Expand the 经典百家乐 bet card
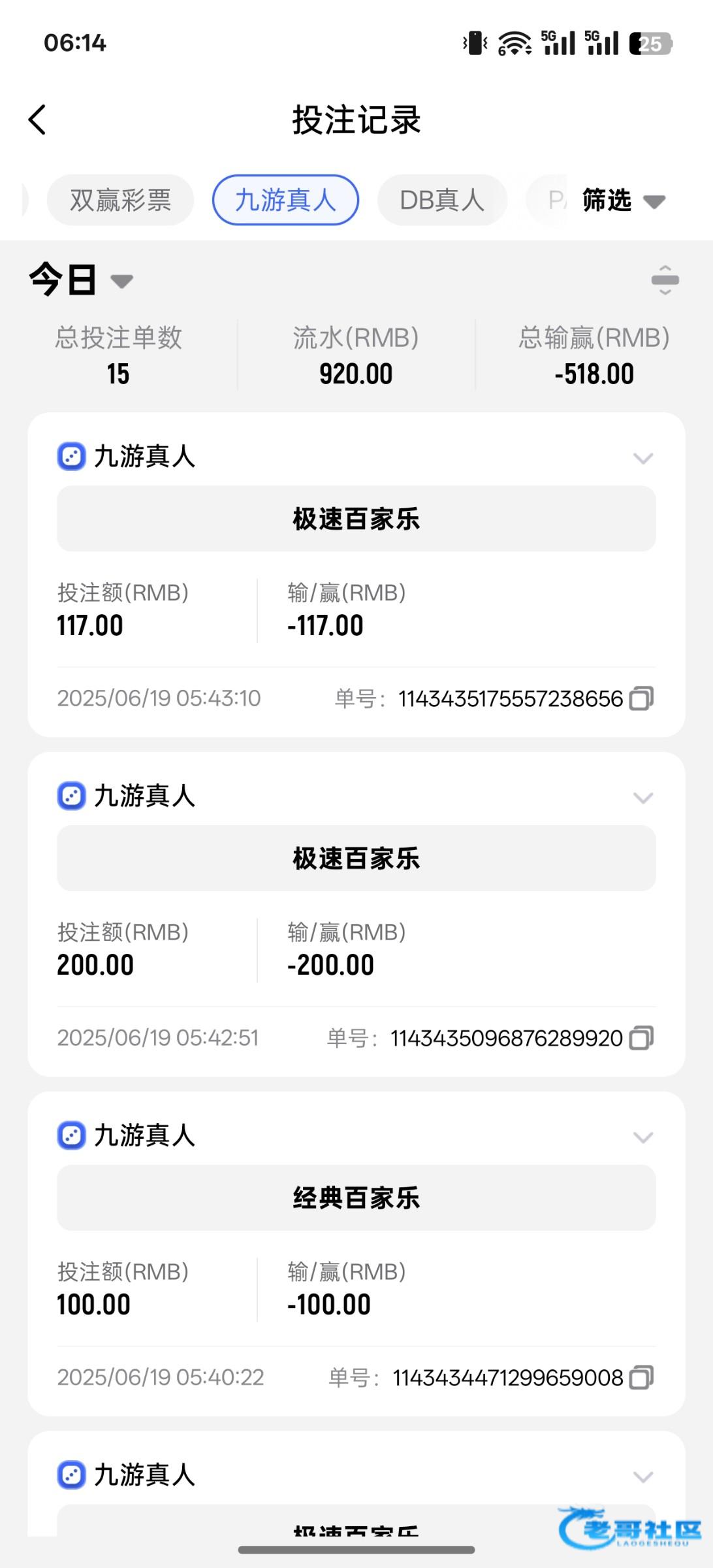Image resolution: width=713 pixels, height=1568 pixels. 643,1137
